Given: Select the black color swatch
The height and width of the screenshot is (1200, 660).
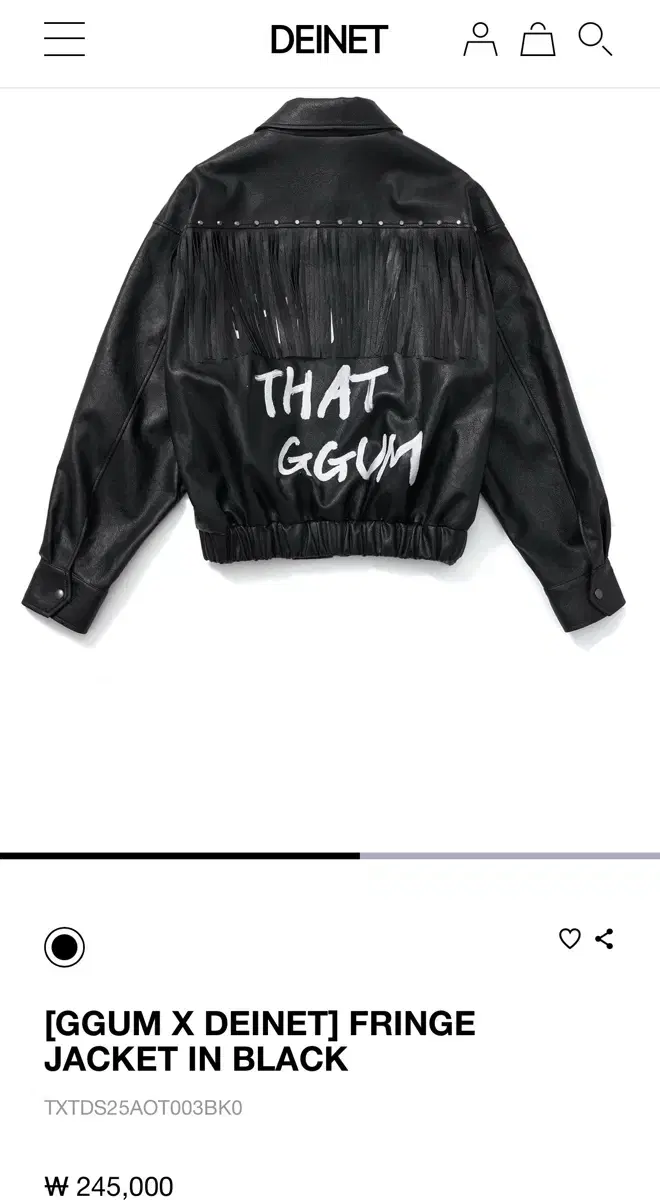Looking at the screenshot, I should (x=64, y=947).
